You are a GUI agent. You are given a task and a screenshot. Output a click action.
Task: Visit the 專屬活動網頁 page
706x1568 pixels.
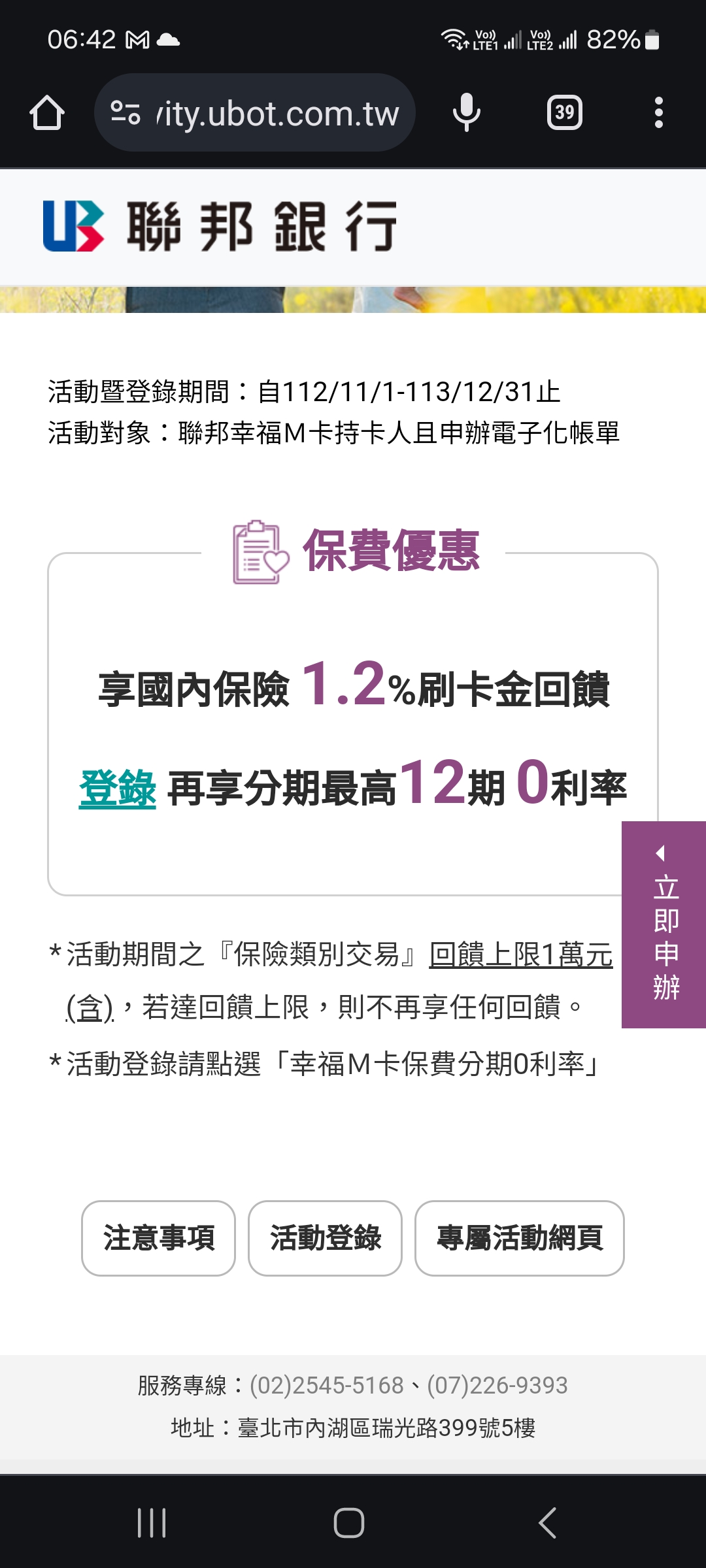point(520,1238)
